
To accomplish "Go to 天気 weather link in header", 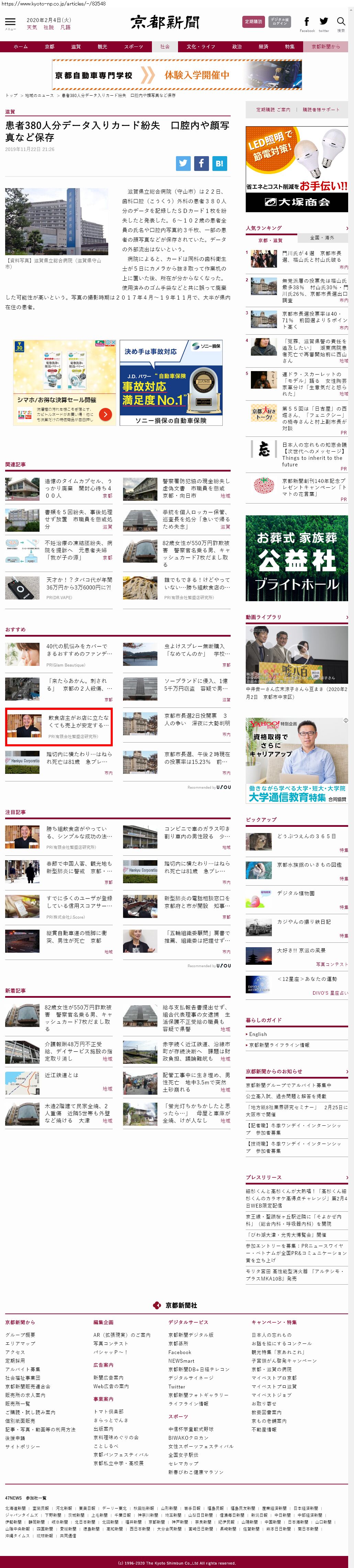I will click(32, 28).
